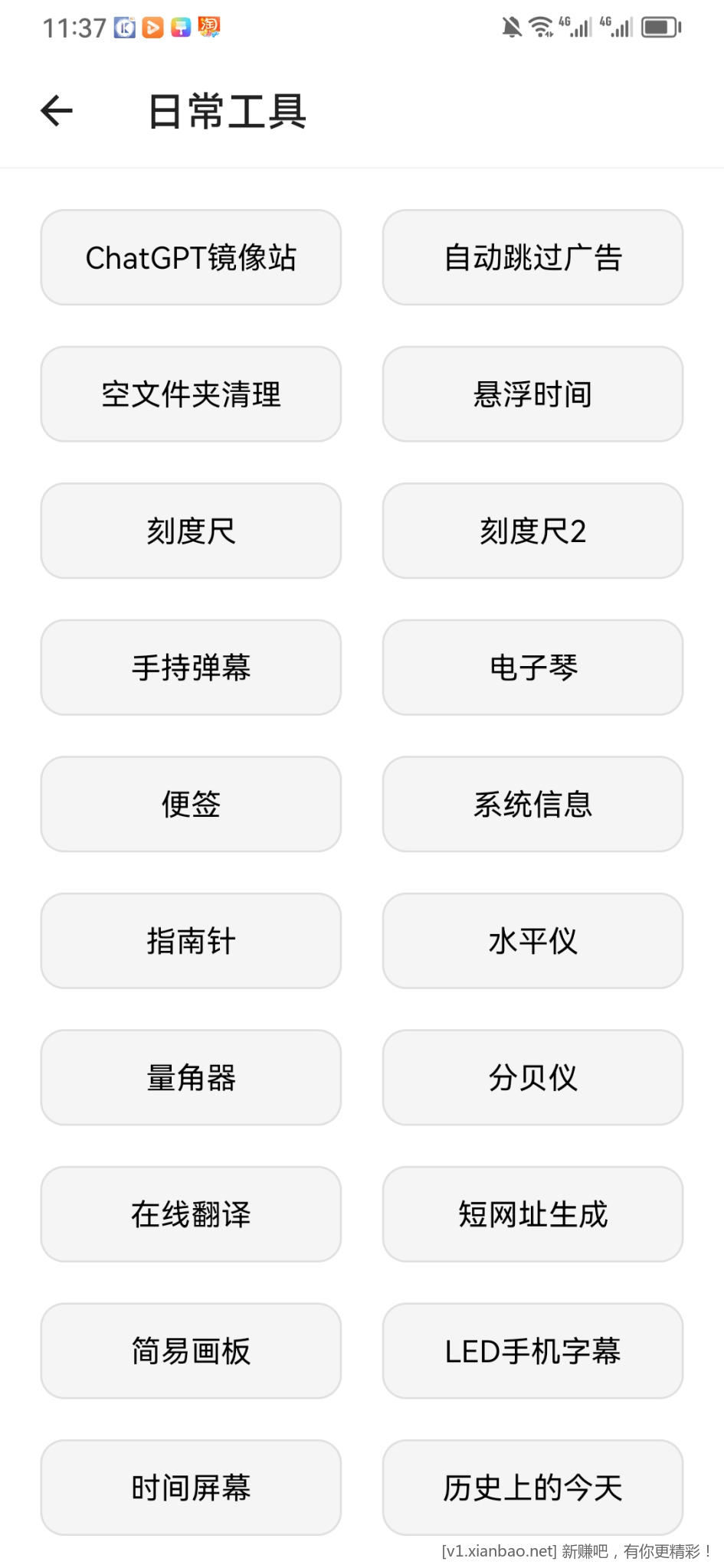Open 指南针 compass

click(191, 941)
